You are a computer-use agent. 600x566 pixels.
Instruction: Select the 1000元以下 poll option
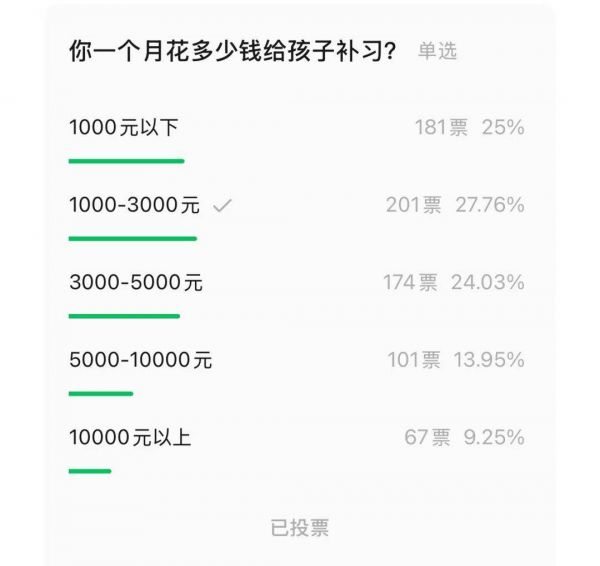tap(124, 128)
